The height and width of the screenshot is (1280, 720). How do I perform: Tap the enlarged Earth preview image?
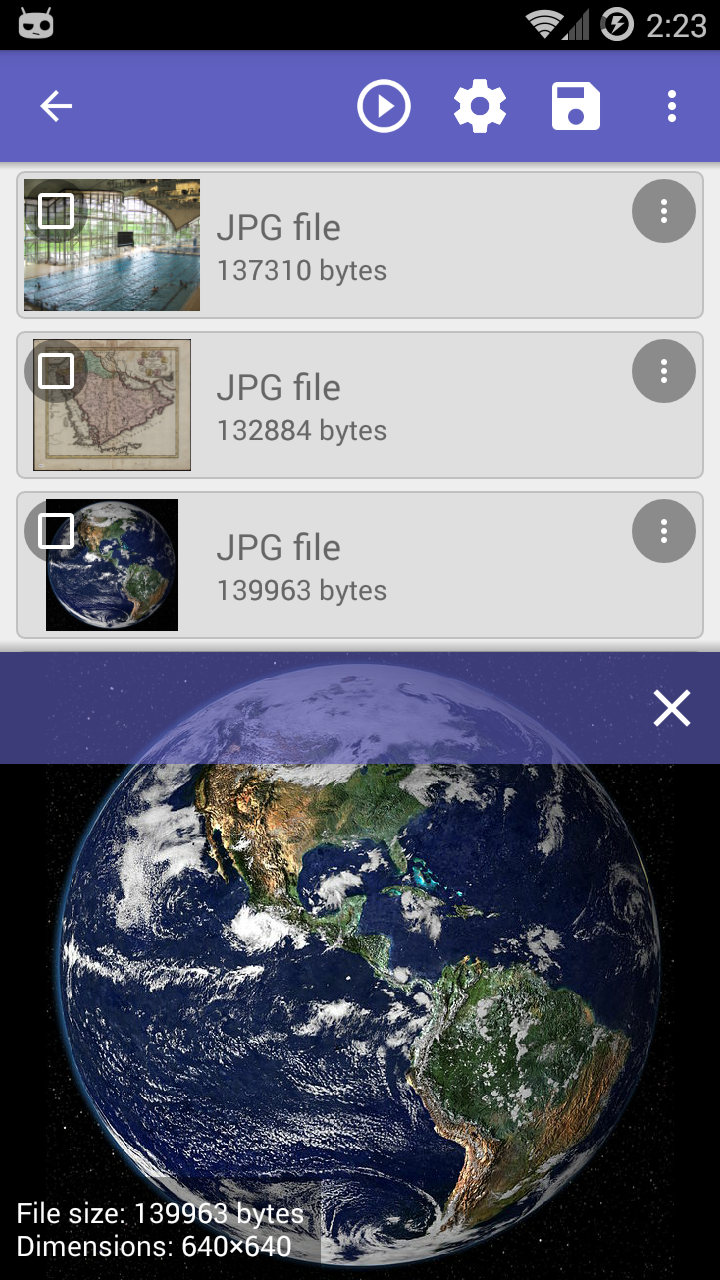pyautogui.click(x=360, y=1000)
